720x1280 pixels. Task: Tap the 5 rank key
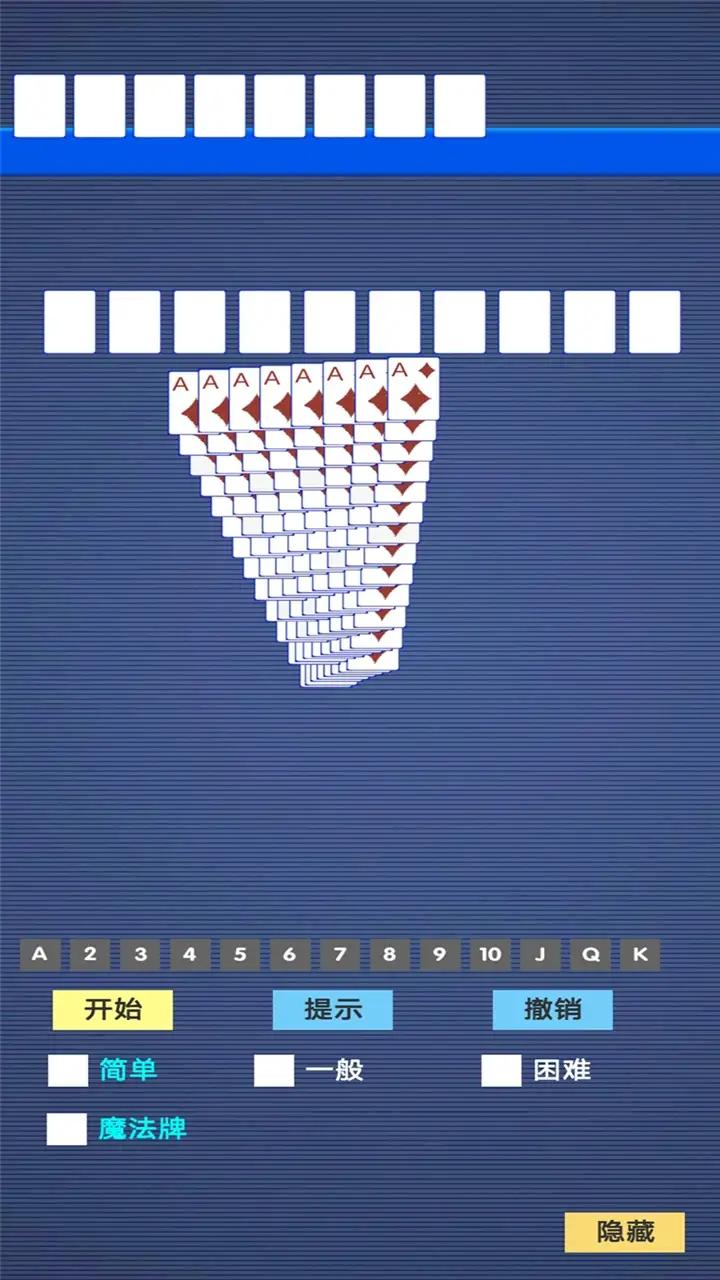(240, 954)
